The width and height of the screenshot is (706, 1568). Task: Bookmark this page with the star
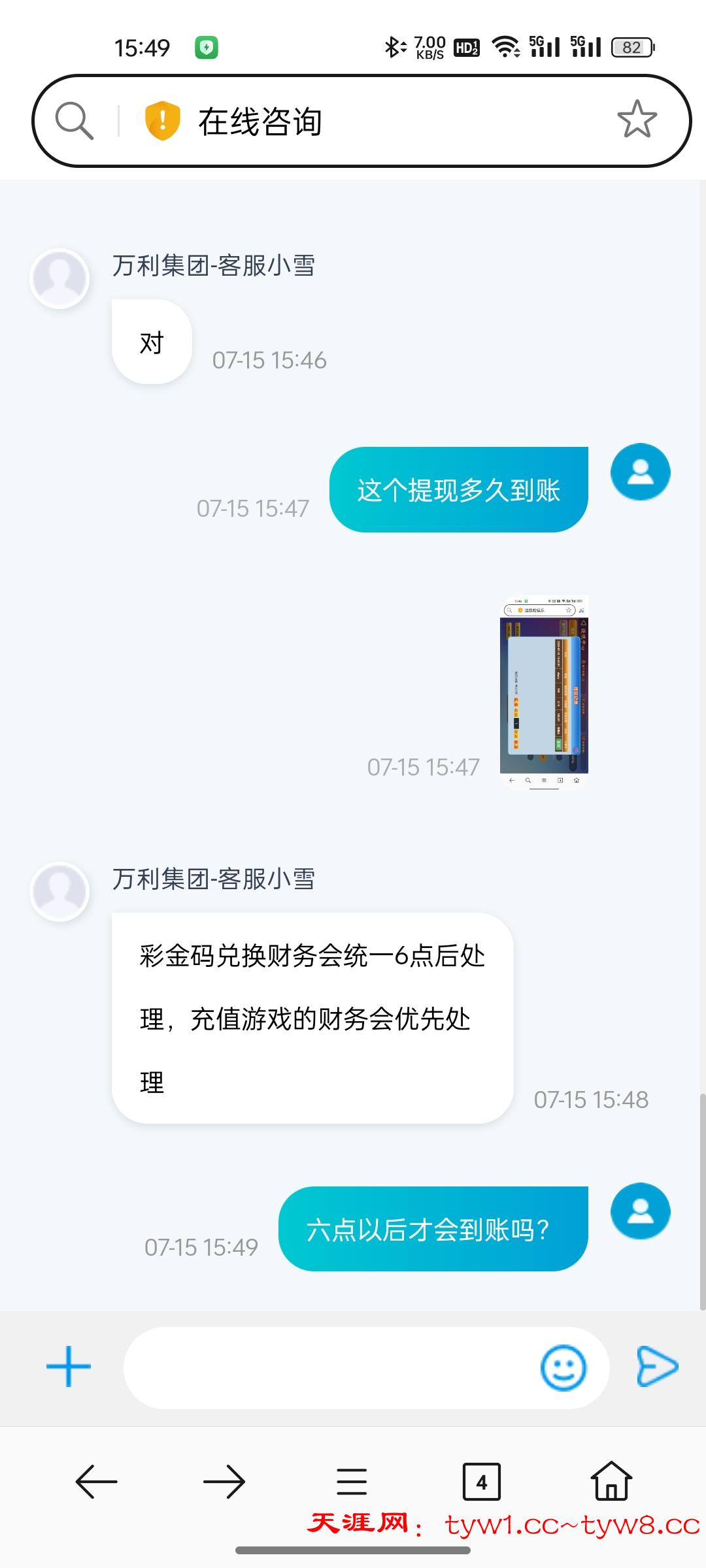point(637,120)
